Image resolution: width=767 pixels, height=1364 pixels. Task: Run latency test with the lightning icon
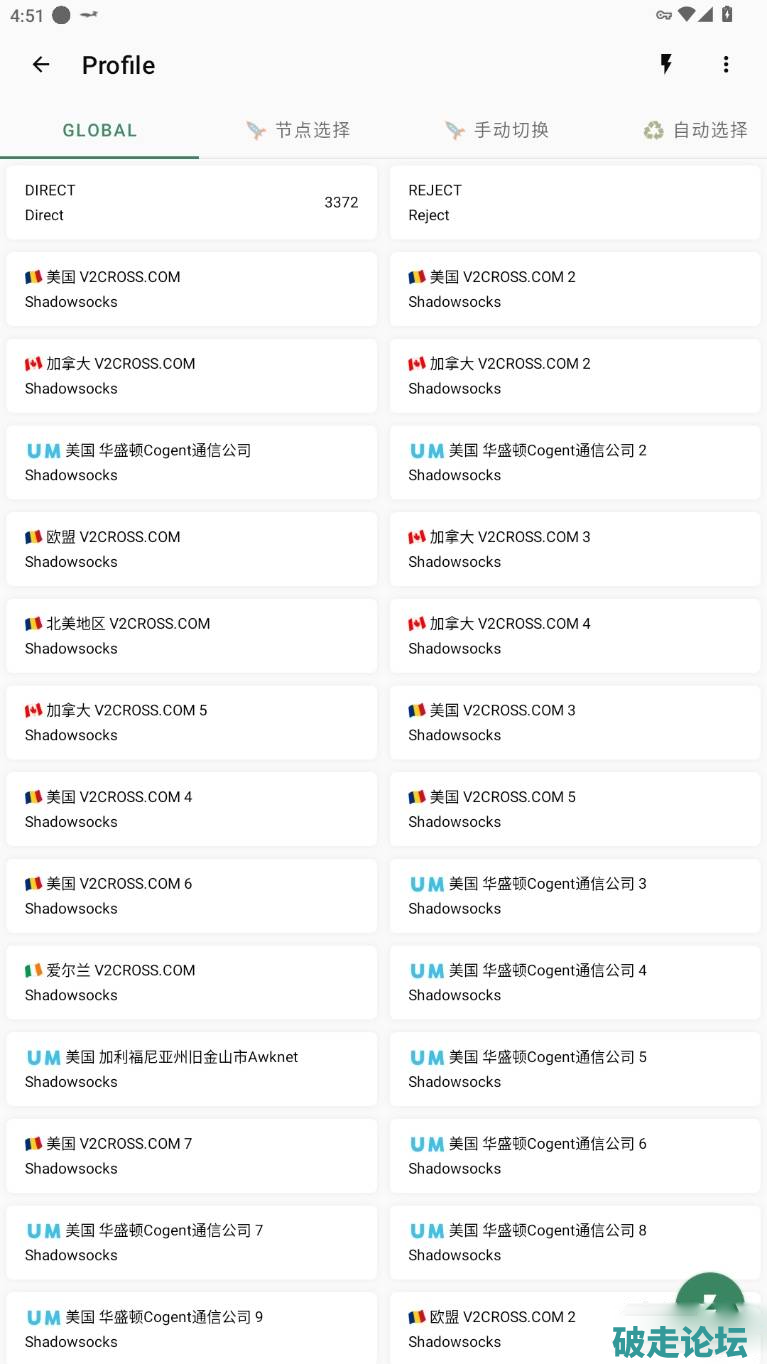[666, 65]
